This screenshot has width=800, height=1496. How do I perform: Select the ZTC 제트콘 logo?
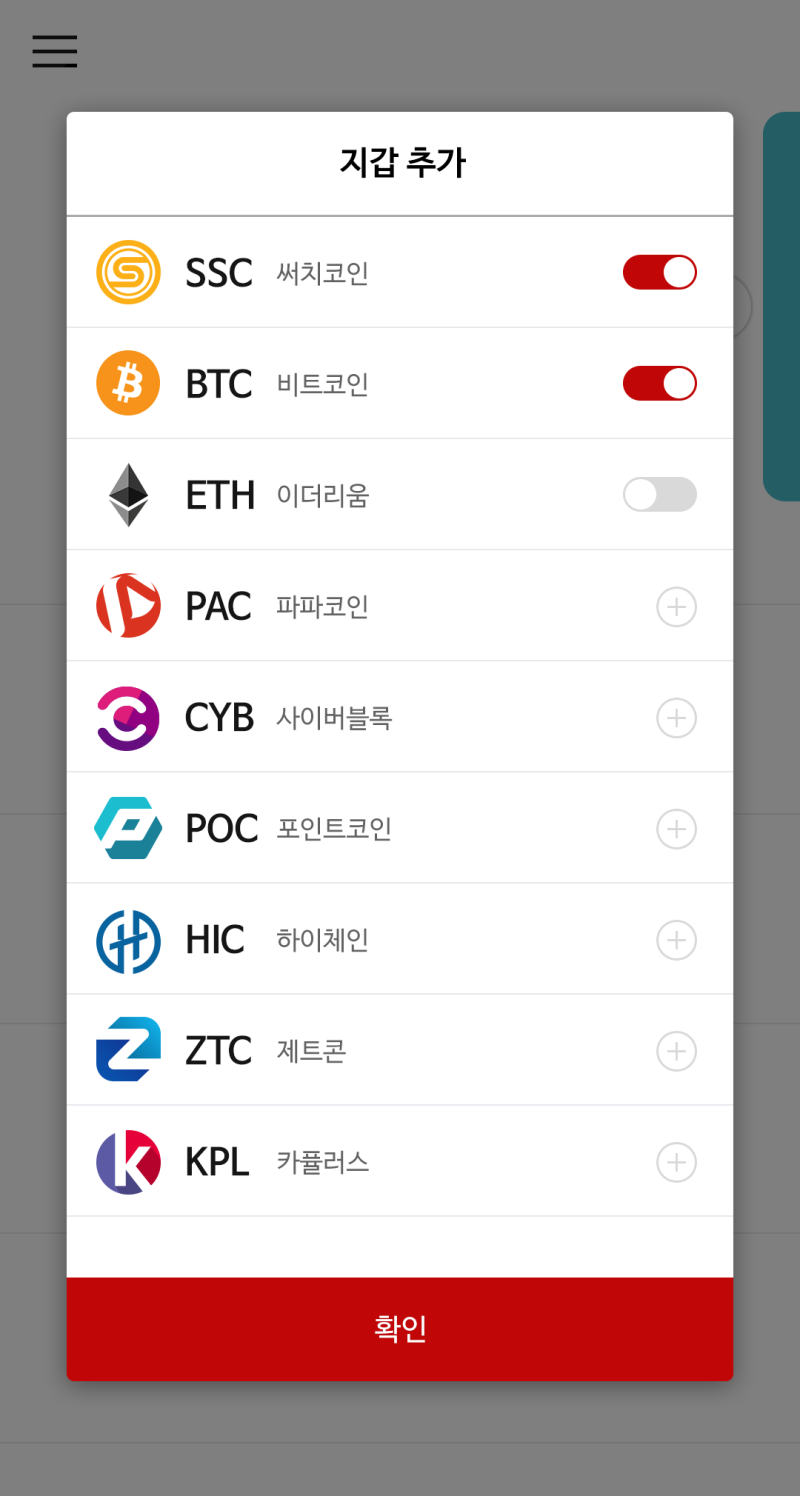[x=127, y=1051]
